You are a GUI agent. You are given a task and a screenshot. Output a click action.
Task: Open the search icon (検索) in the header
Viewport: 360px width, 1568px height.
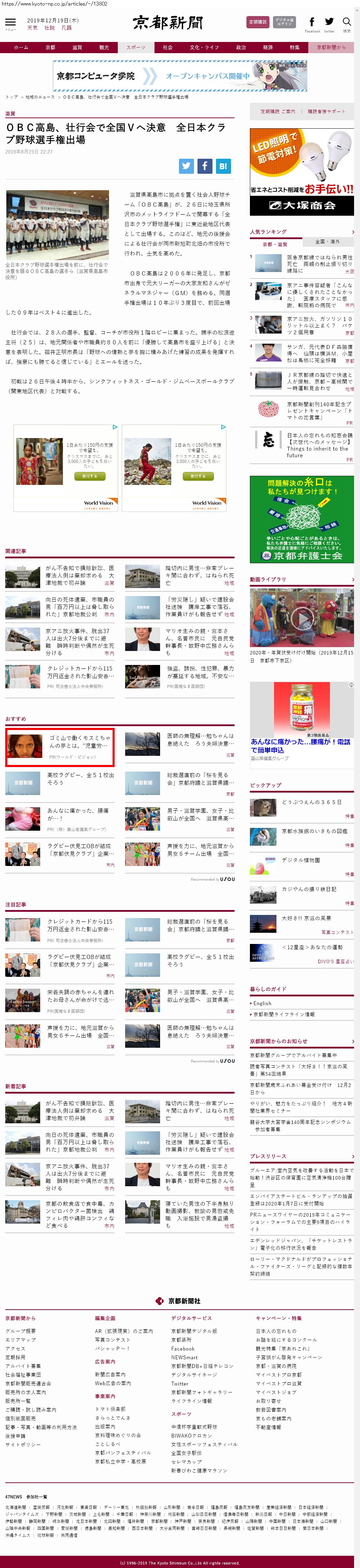click(x=347, y=23)
